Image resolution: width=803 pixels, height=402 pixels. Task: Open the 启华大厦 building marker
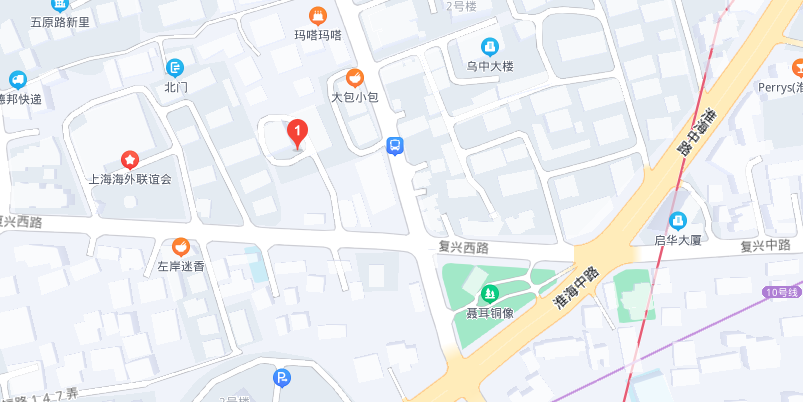tap(680, 219)
